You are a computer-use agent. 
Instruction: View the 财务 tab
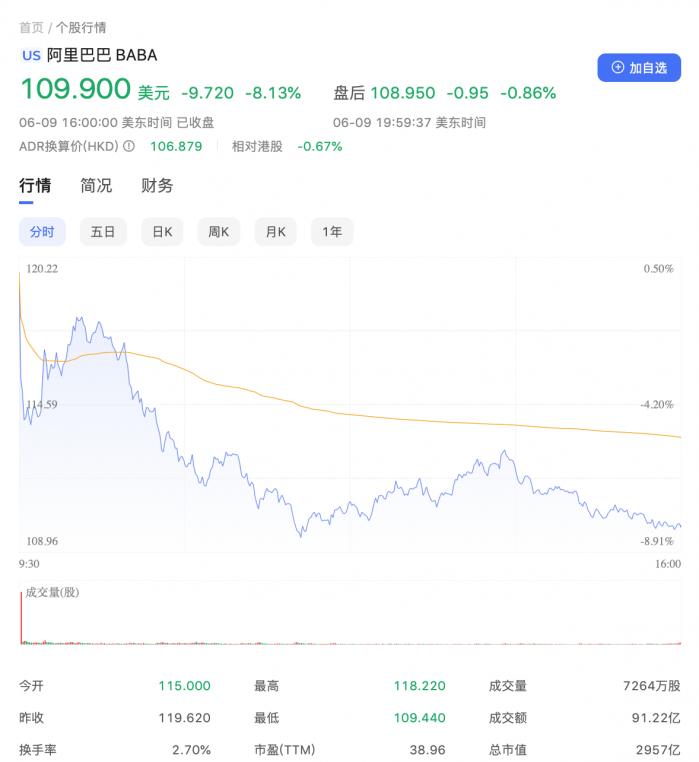point(157,186)
